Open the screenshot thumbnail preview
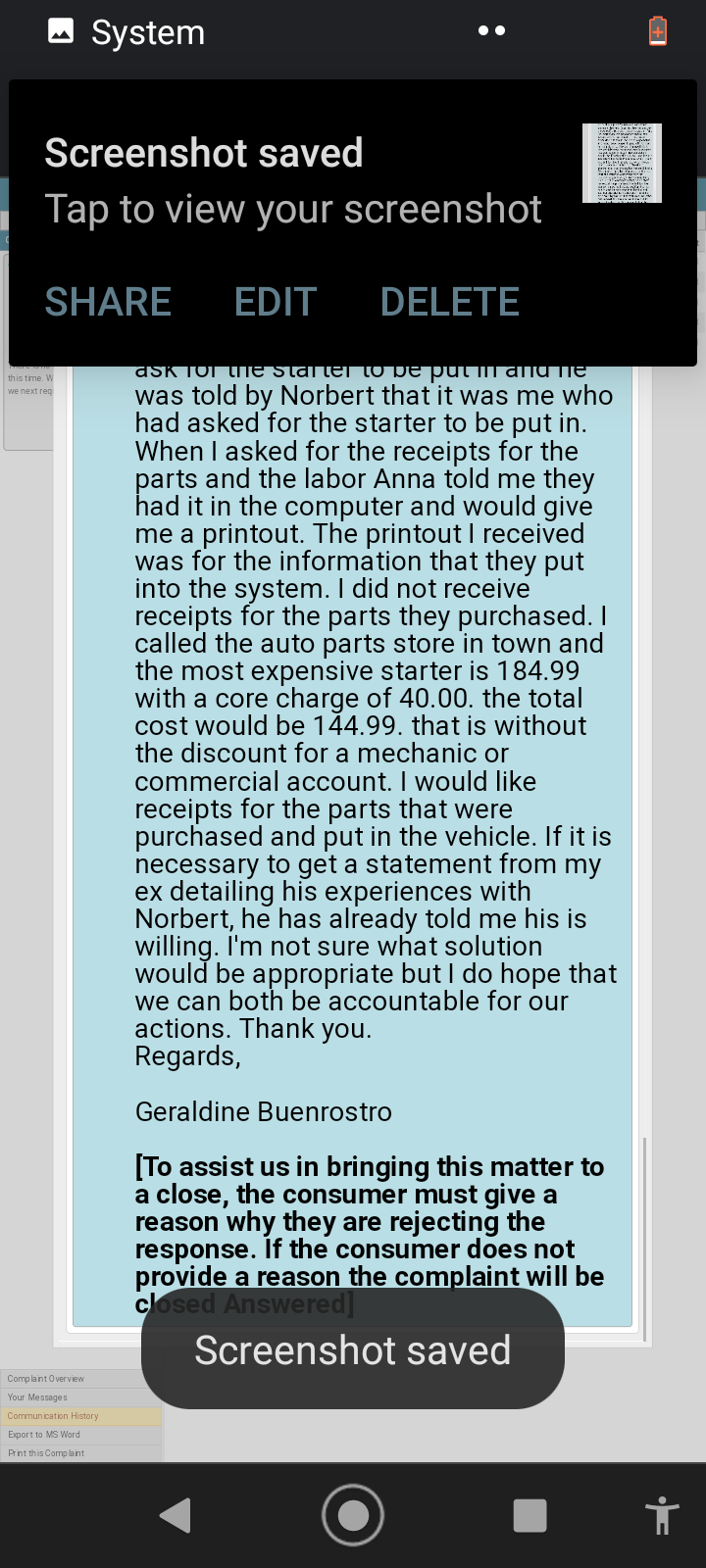Screen dimensions: 706x1568 [622, 163]
